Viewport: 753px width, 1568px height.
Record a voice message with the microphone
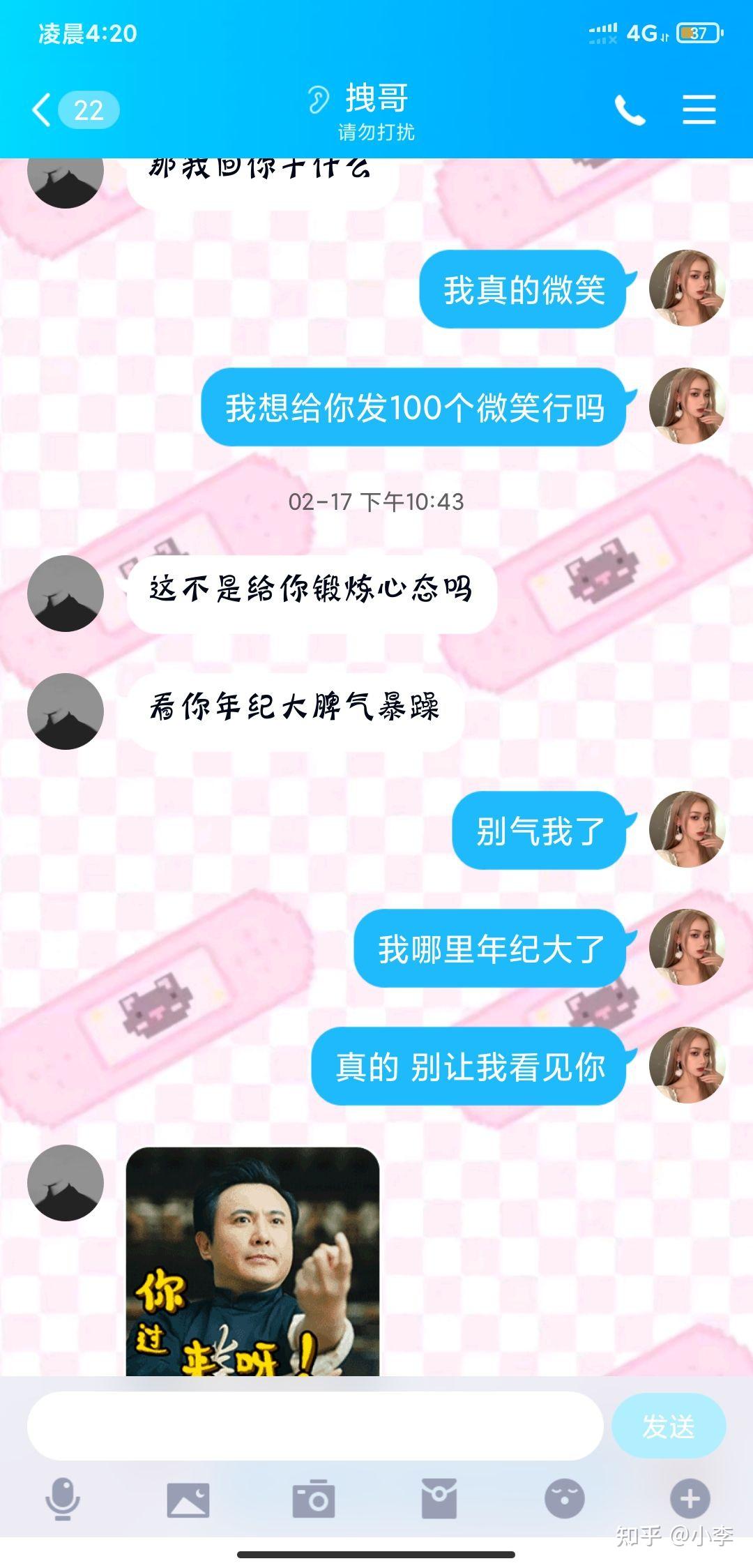pos(63,1499)
